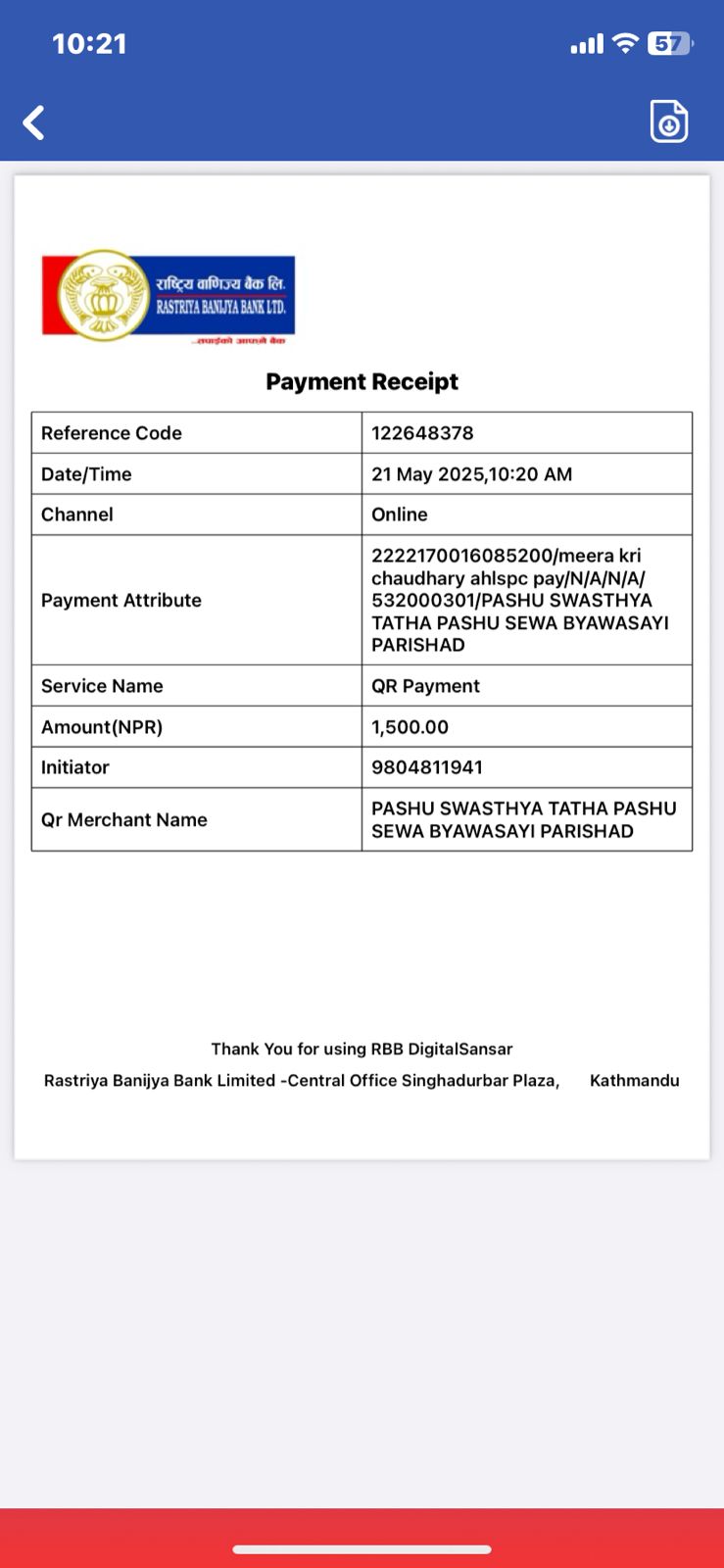Screen dimensions: 724x1568
Task: Go back using the top-left arrow
Action: 34,122
